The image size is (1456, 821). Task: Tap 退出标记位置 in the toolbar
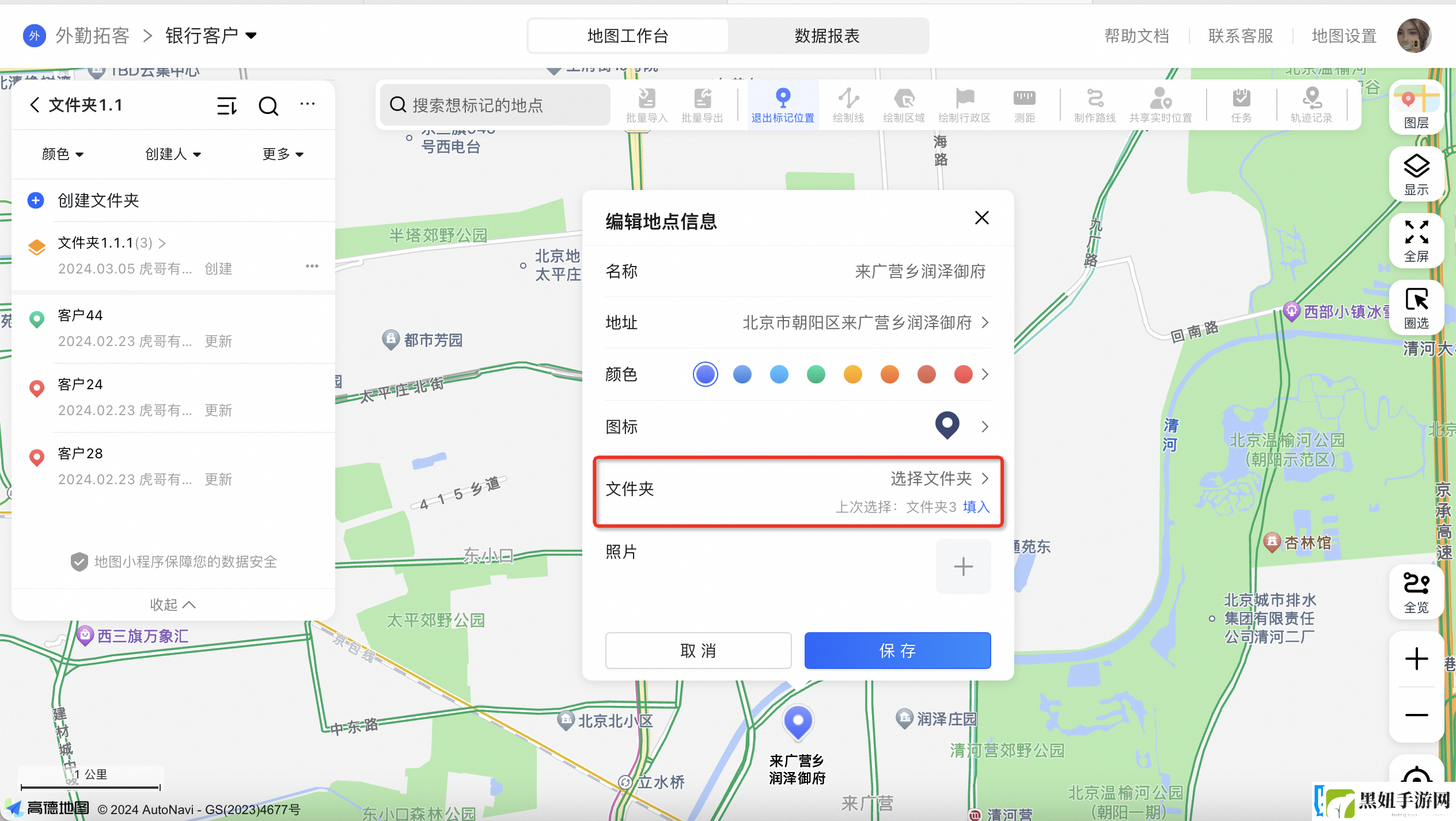pyautogui.click(x=783, y=105)
